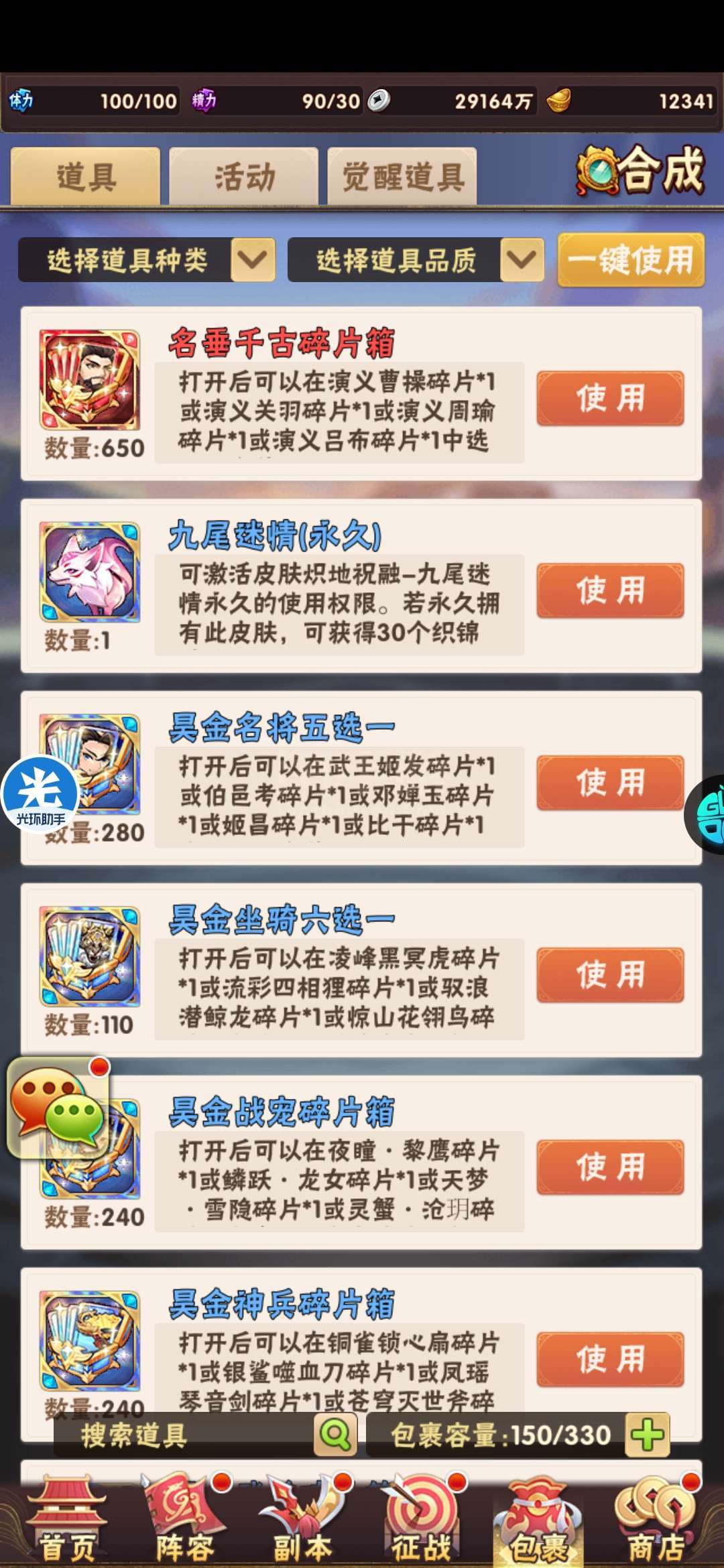Tap the 合成 button
The width and height of the screenshot is (724, 1568).
(x=640, y=170)
